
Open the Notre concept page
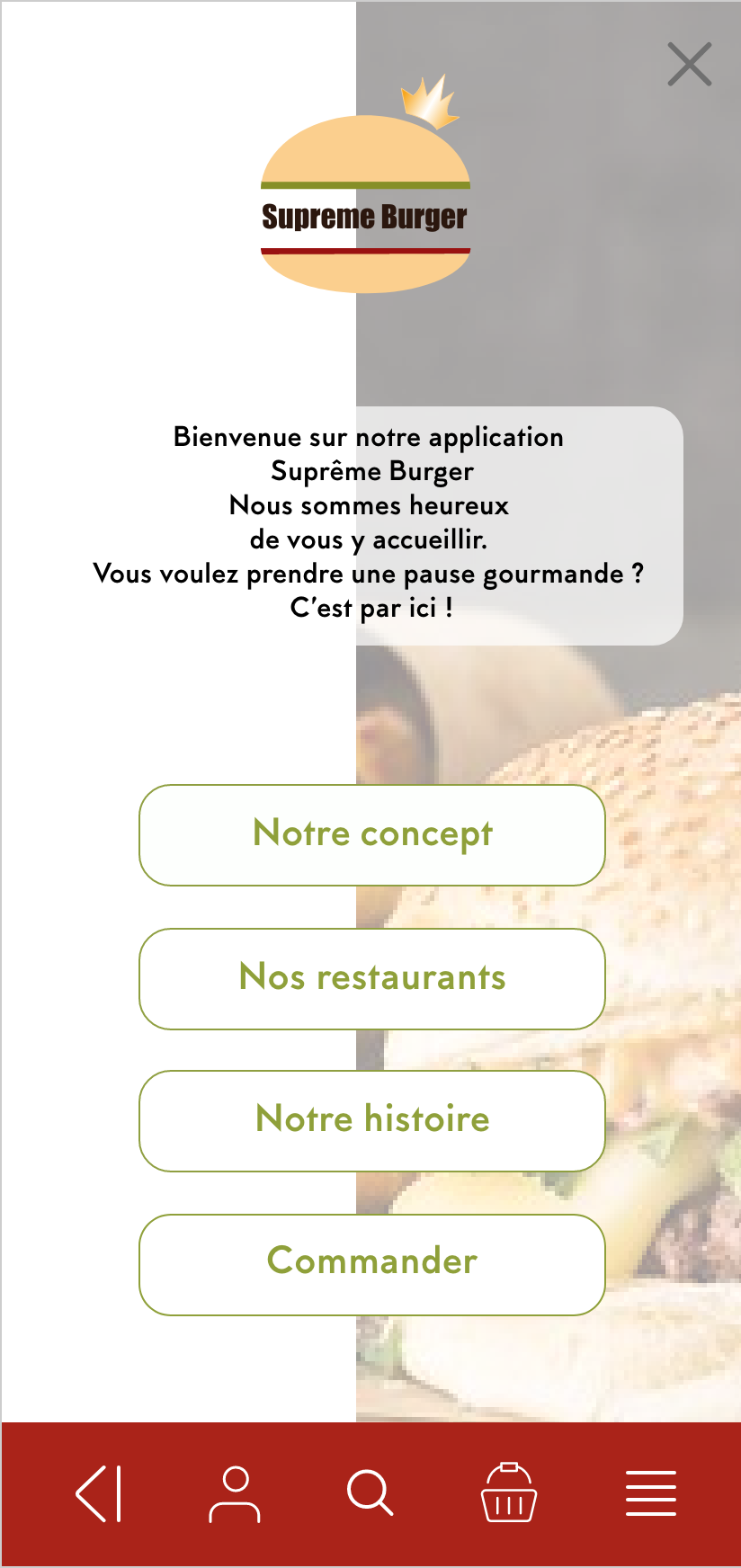[372, 835]
